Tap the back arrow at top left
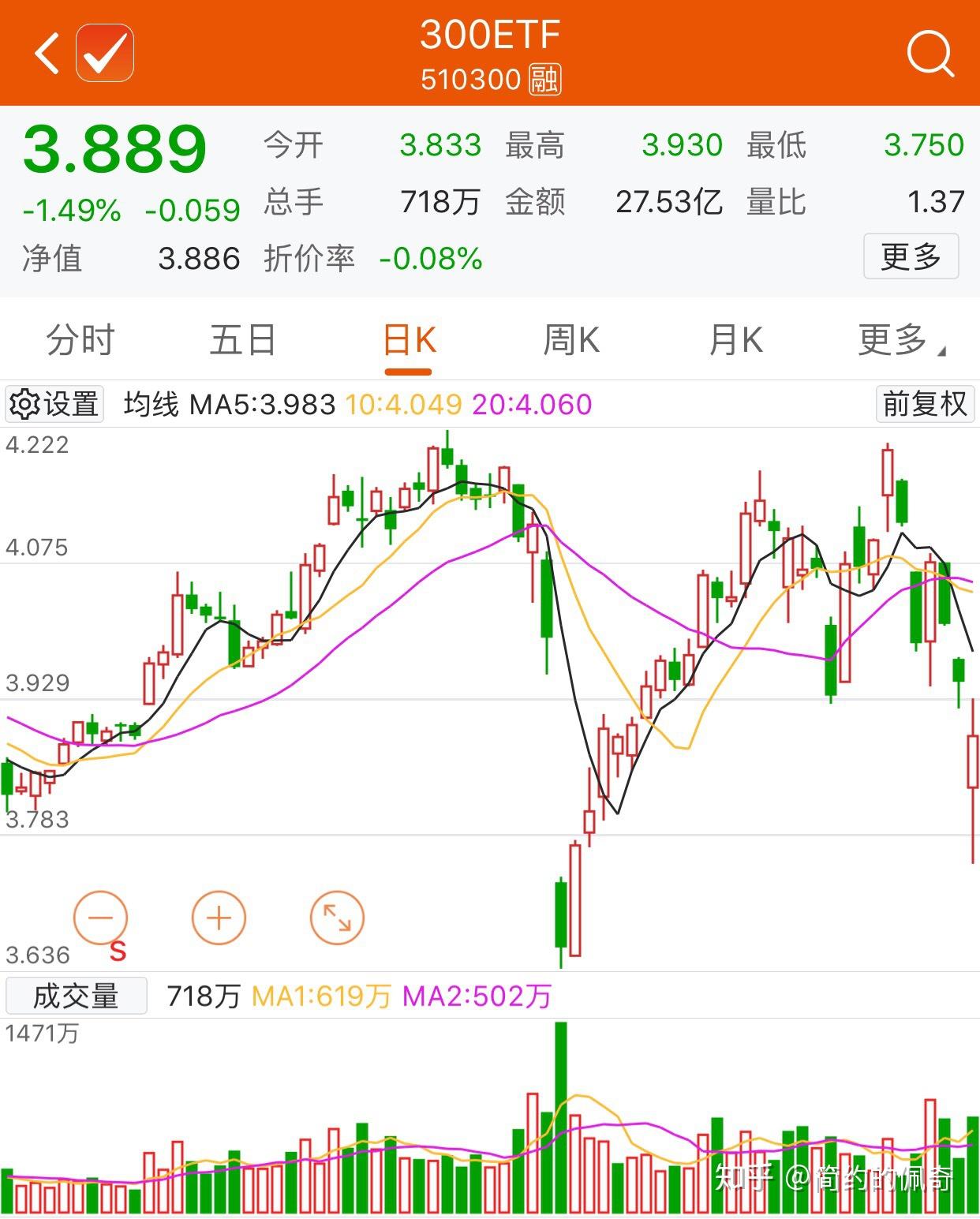980x1219 pixels. 45,52
